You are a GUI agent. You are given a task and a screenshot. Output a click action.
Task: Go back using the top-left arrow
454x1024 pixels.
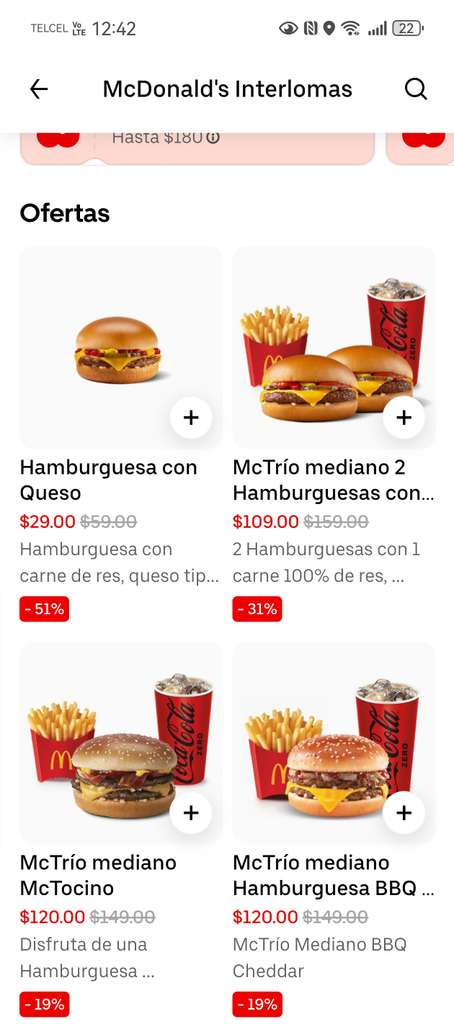[x=39, y=89]
